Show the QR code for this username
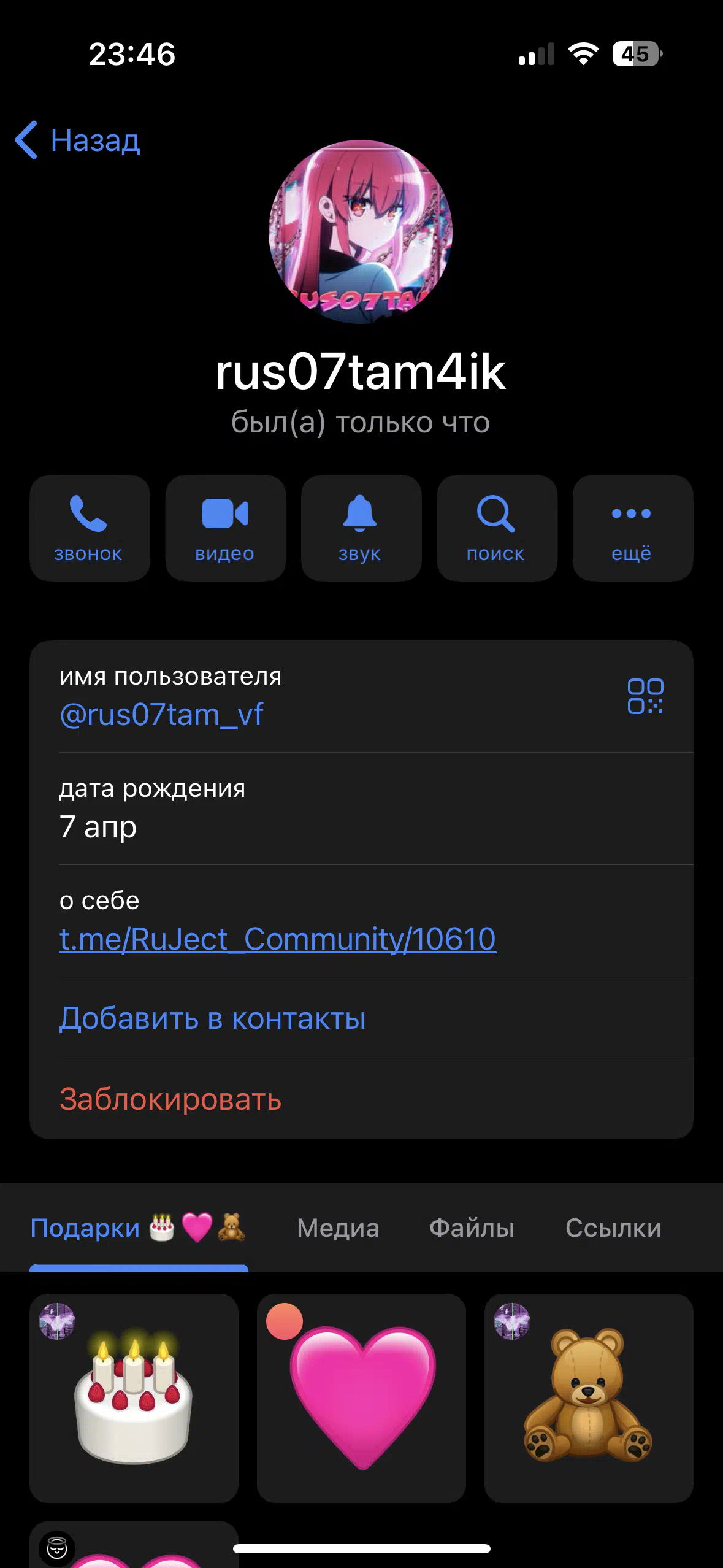The height and width of the screenshot is (1568, 723). coord(645,696)
